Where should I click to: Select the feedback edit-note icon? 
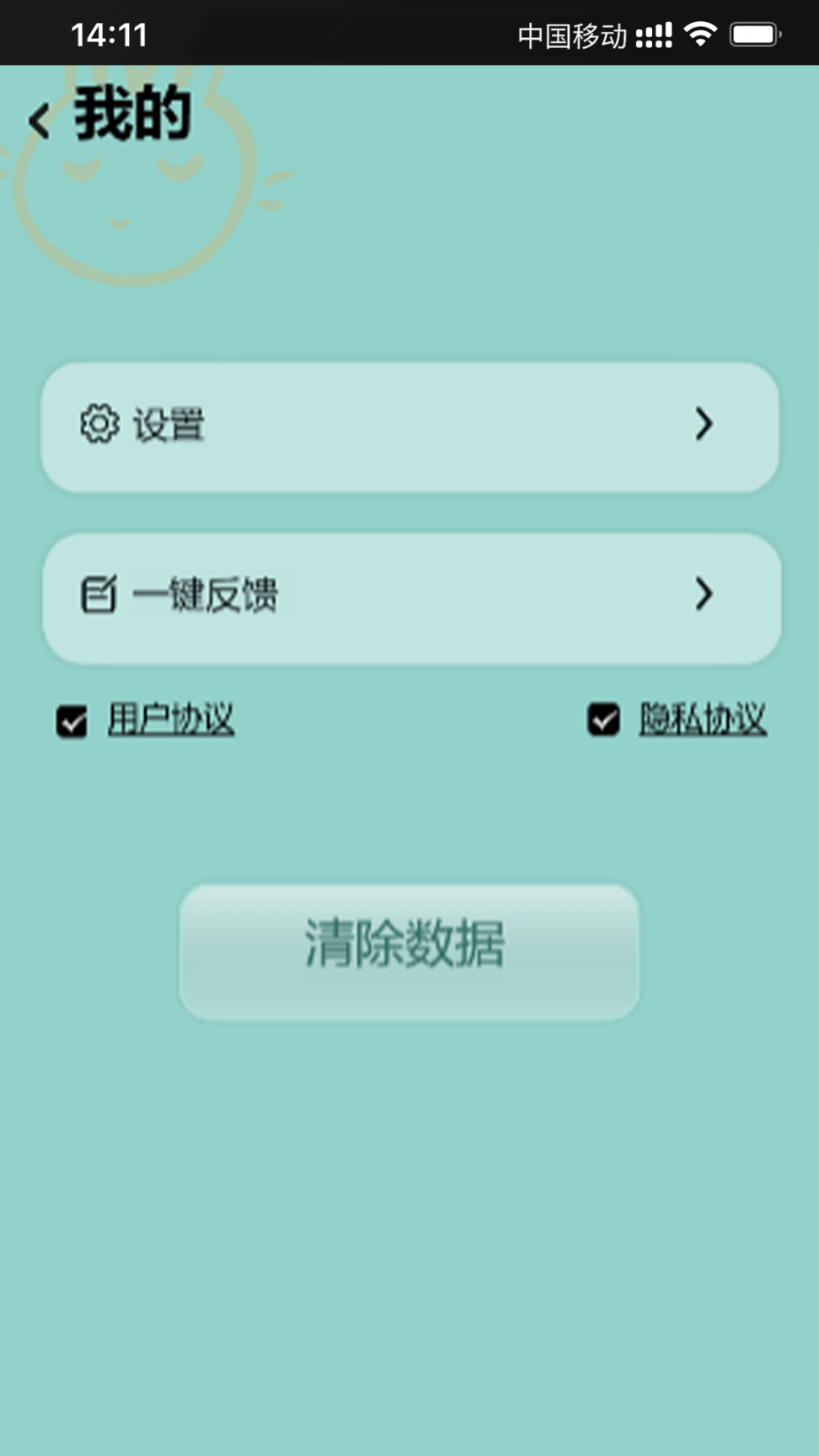pos(99,596)
